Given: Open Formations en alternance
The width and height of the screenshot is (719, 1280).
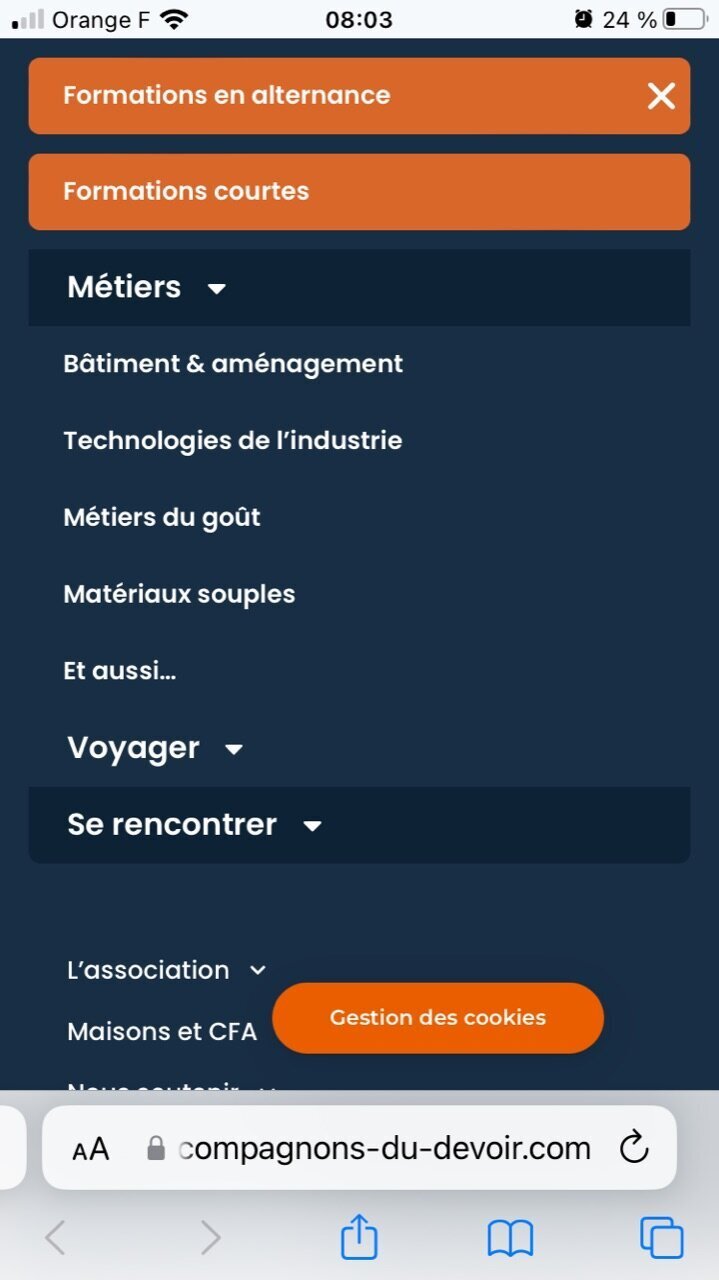Looking at the screenshot, I should point(359,96).
